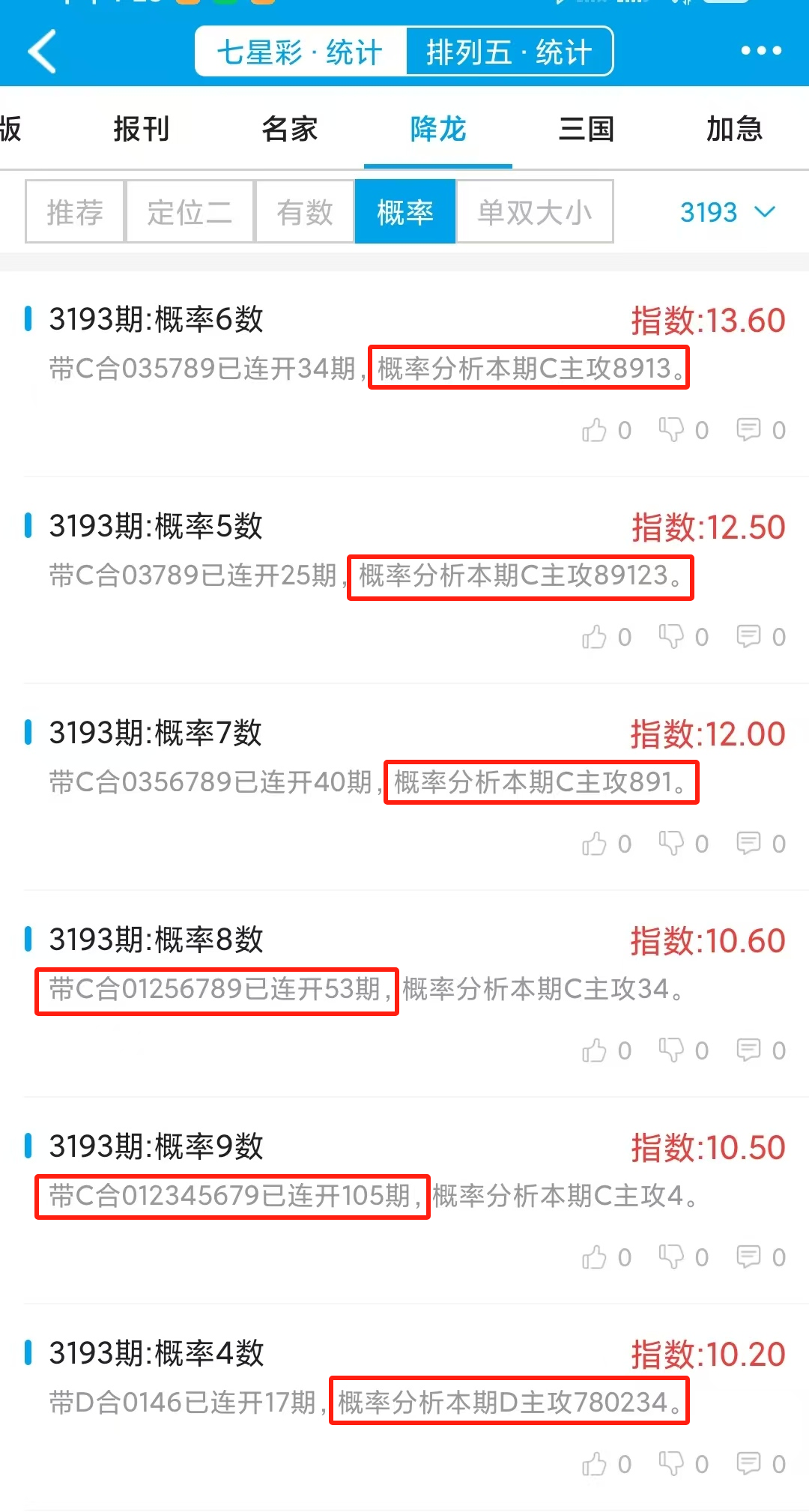Select the 推荐 filter

pos(75,212)
